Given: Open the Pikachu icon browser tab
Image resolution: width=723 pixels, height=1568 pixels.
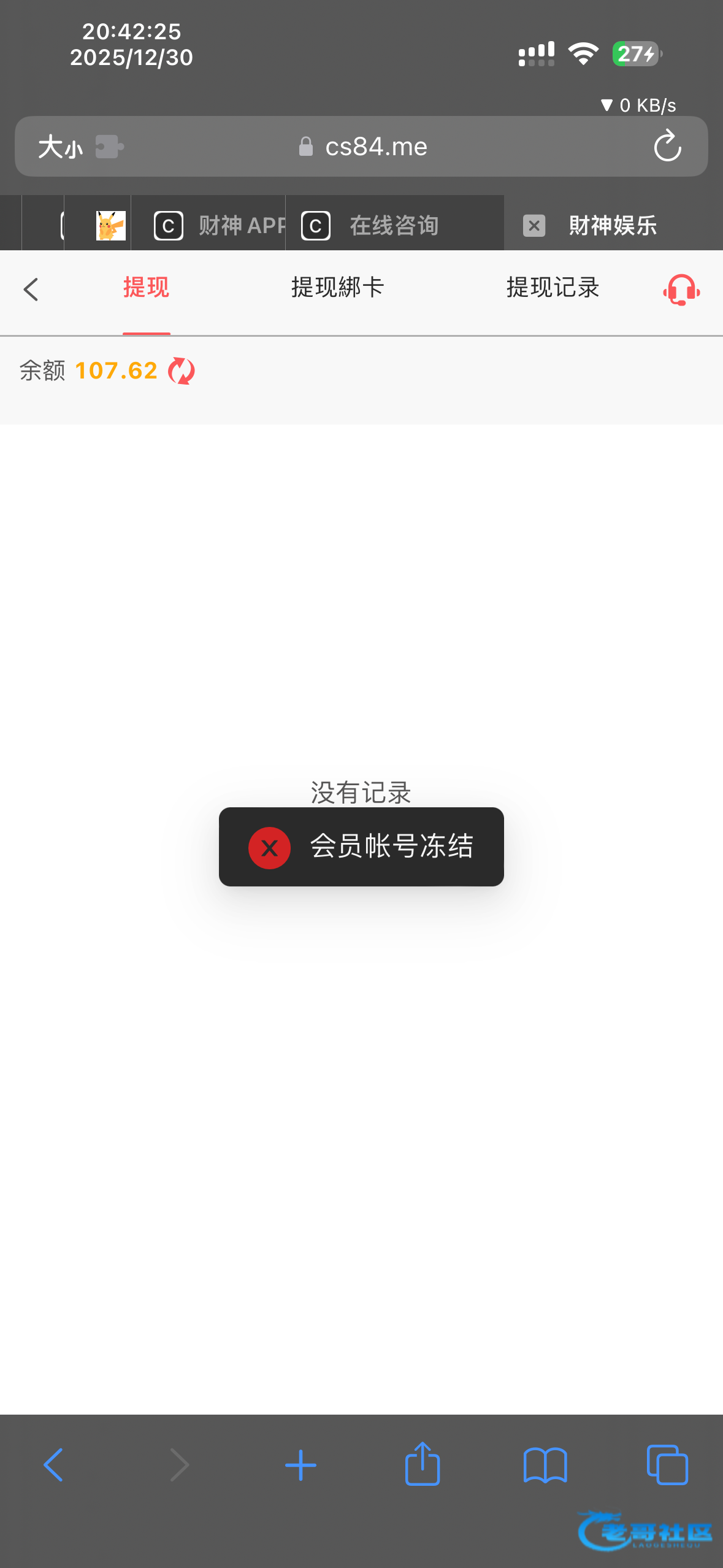Looking at the screenshot, I should pos(110,225).
